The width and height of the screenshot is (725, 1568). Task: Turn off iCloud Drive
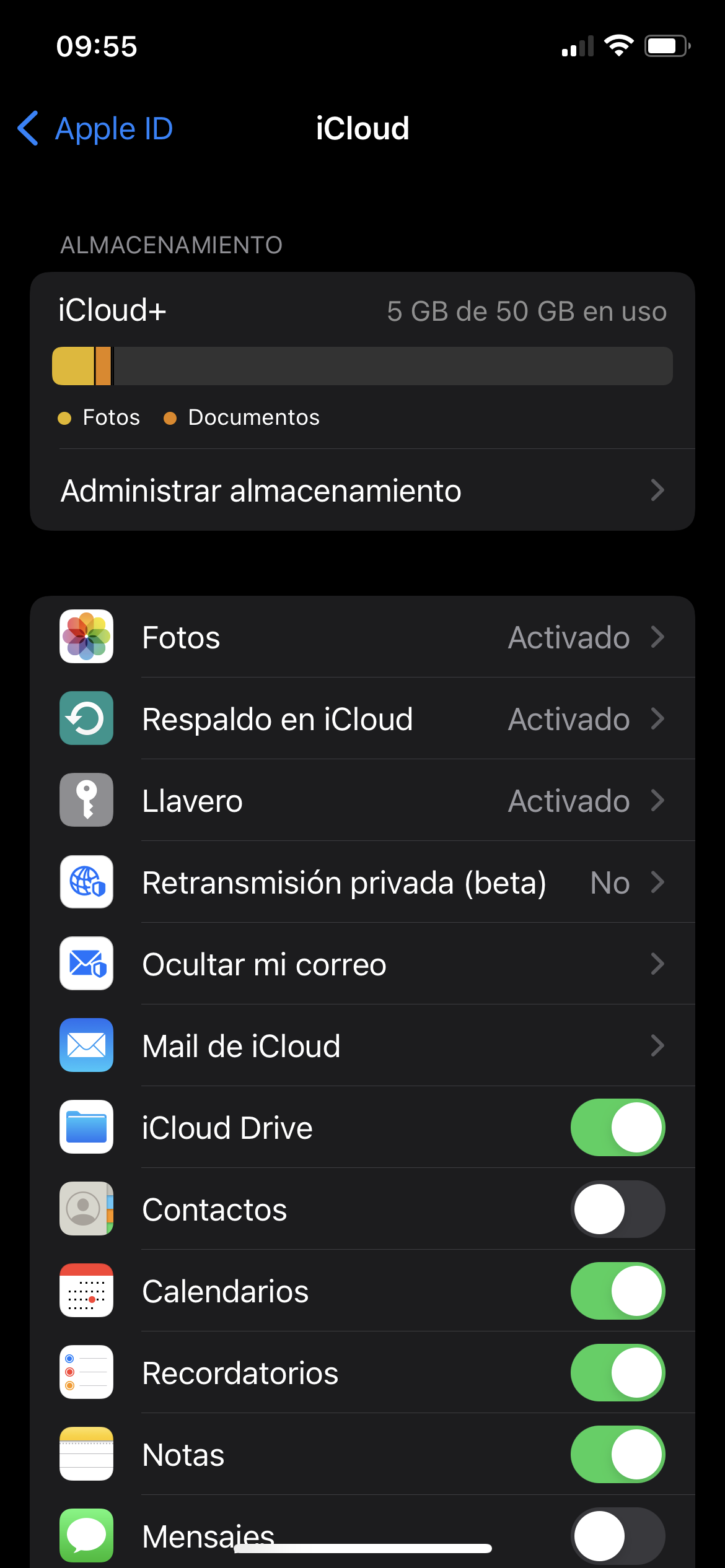[x=617, y=1128]
